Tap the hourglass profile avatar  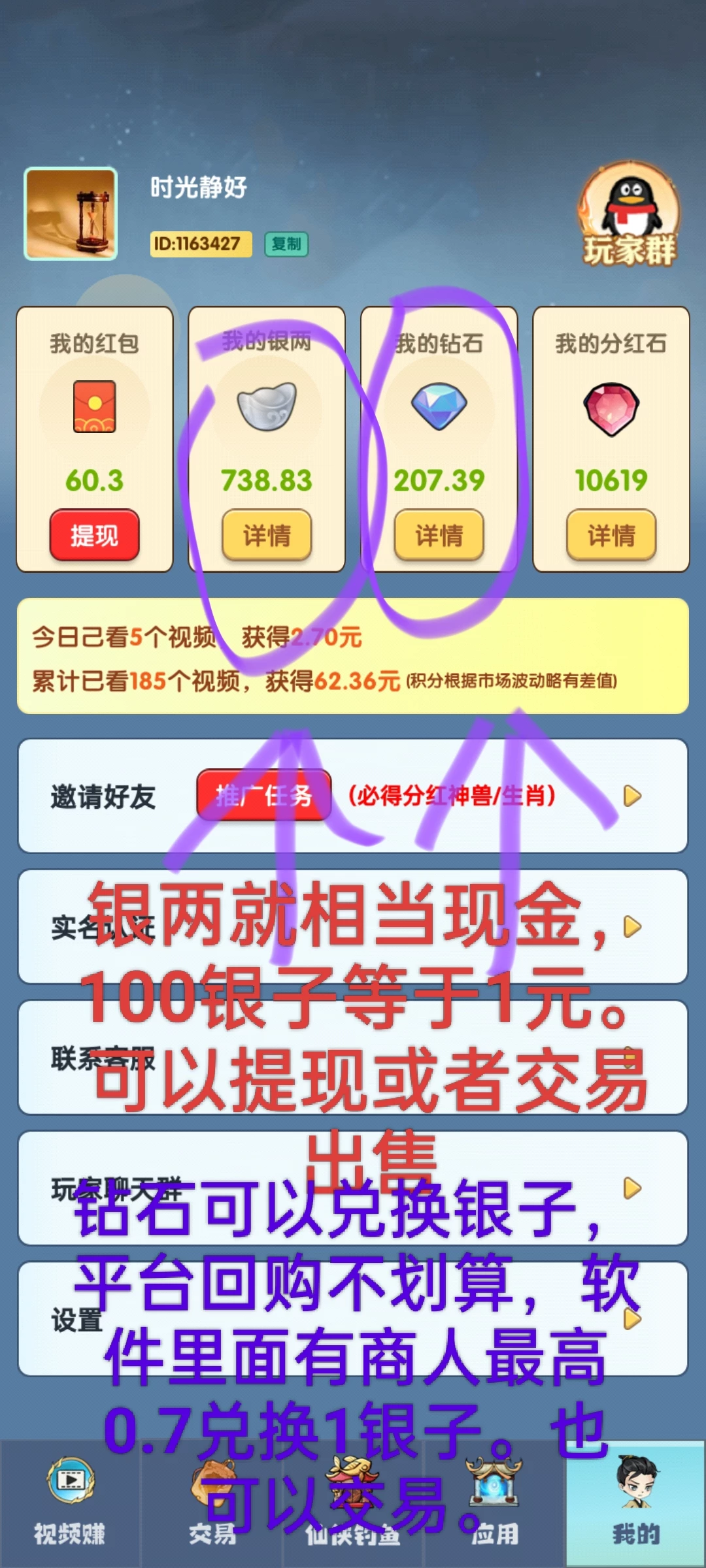coord(71,214)
